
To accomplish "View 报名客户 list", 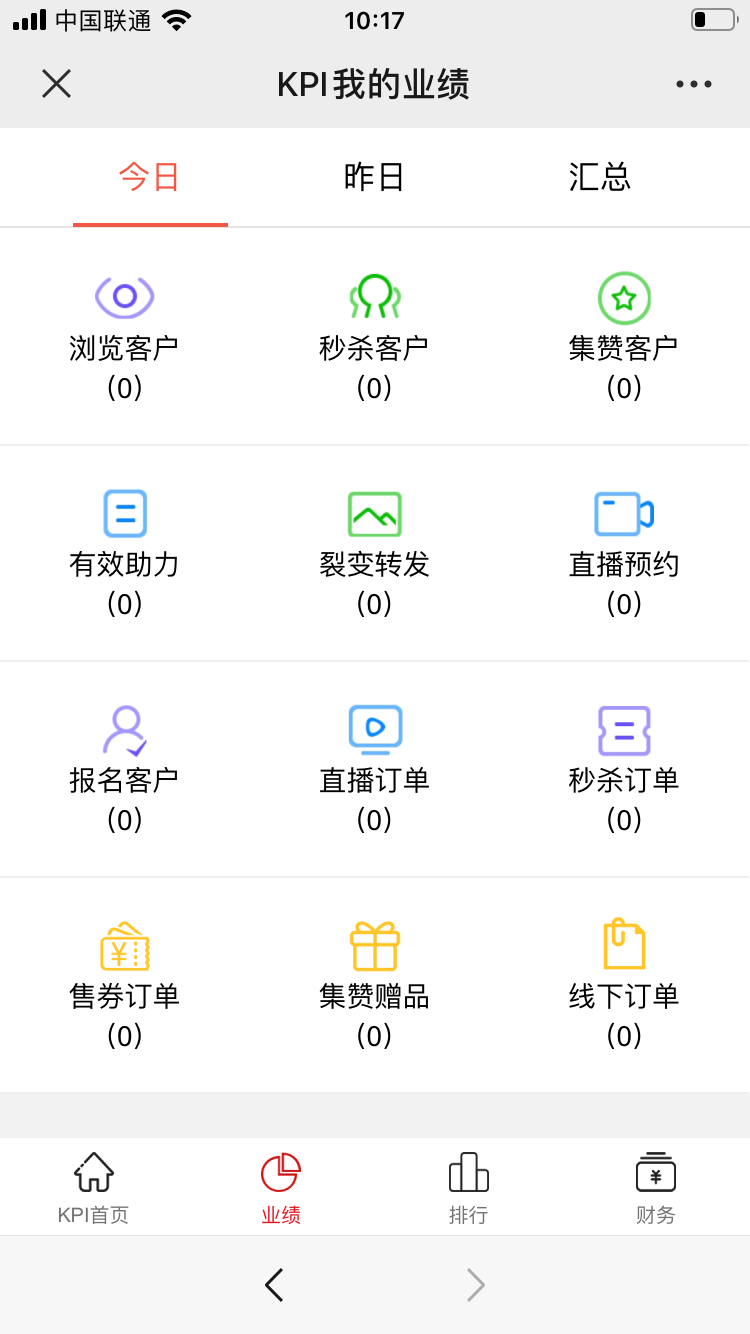I will pos(124,770).
